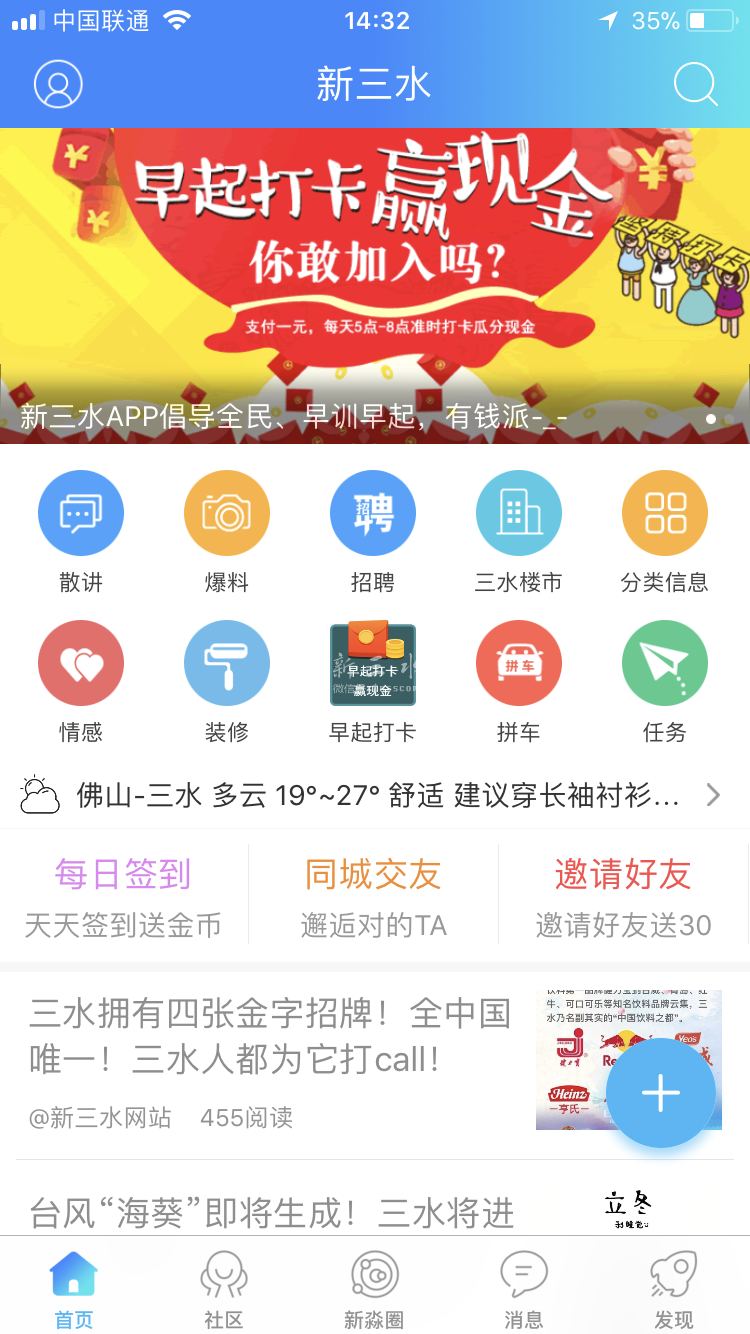Select the carousel dot indicator on banner
Viewport: 750px width, 1334px height.
click(710, 419)
